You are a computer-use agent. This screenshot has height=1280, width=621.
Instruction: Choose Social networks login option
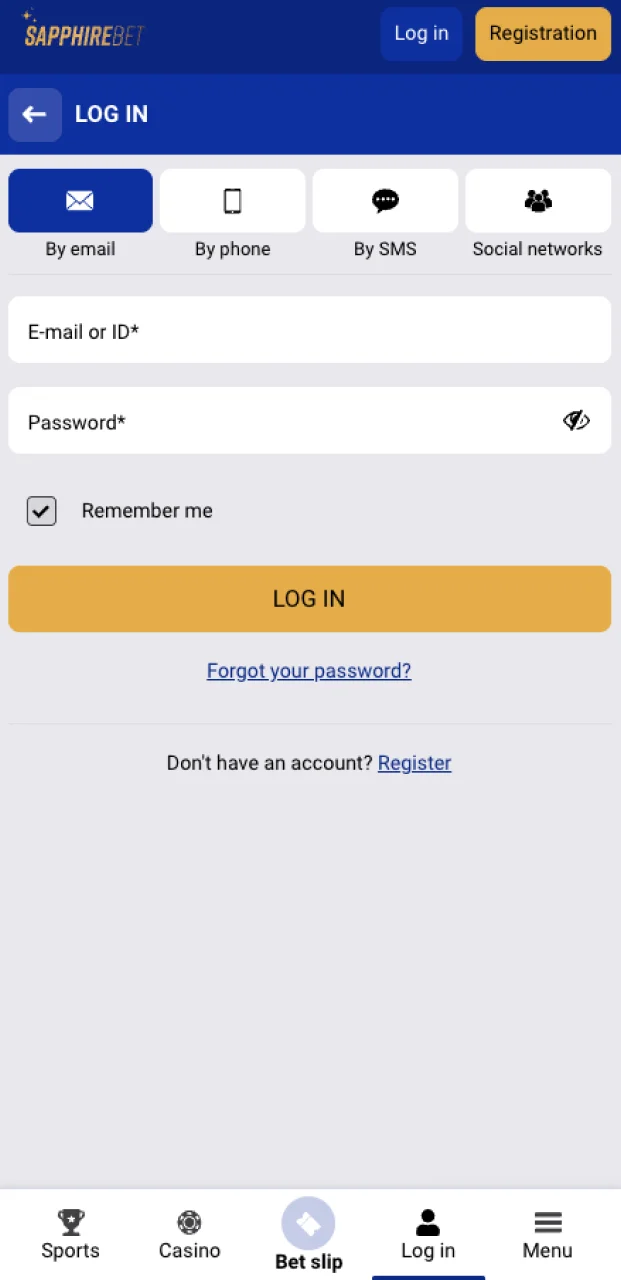[x=537, y=201]
